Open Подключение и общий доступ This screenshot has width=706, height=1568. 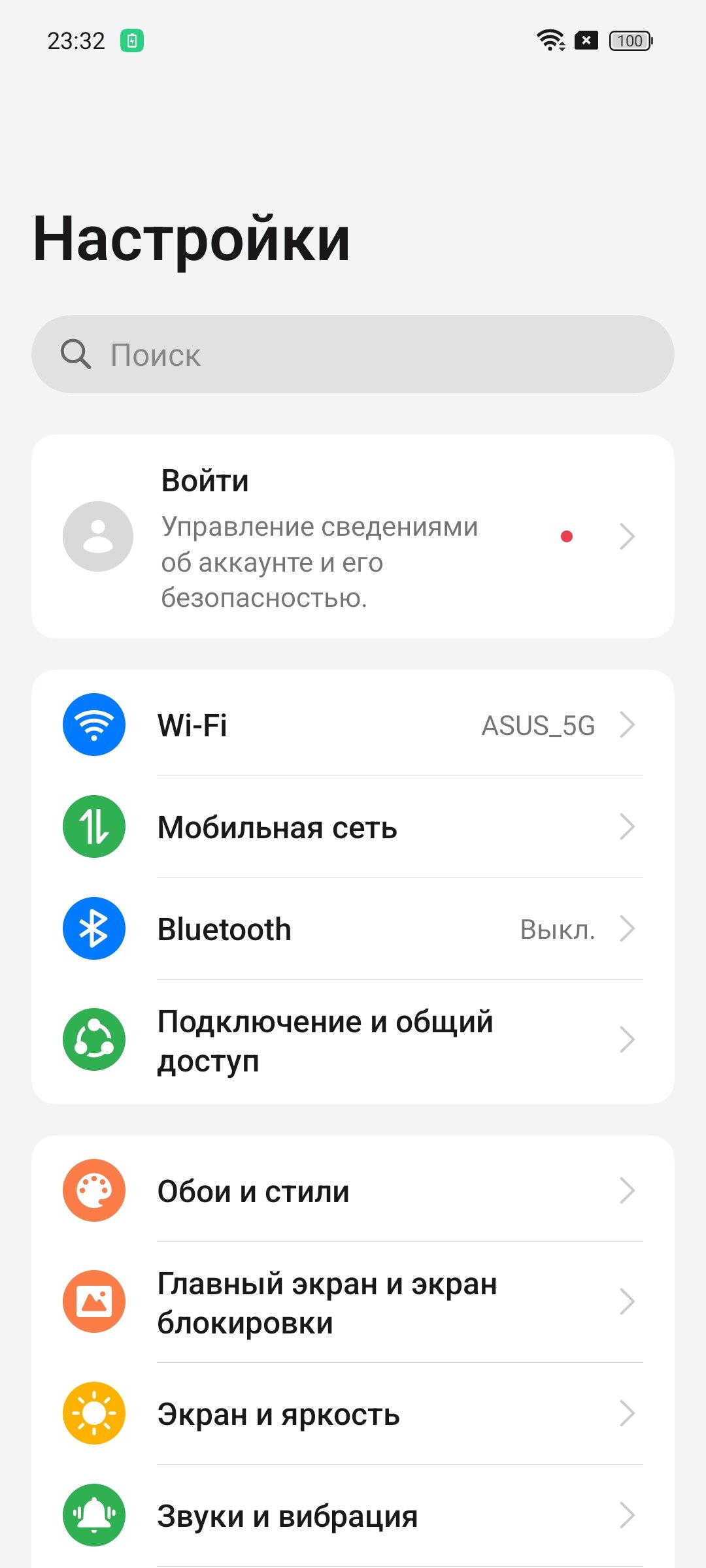[x=353, y=1040]
